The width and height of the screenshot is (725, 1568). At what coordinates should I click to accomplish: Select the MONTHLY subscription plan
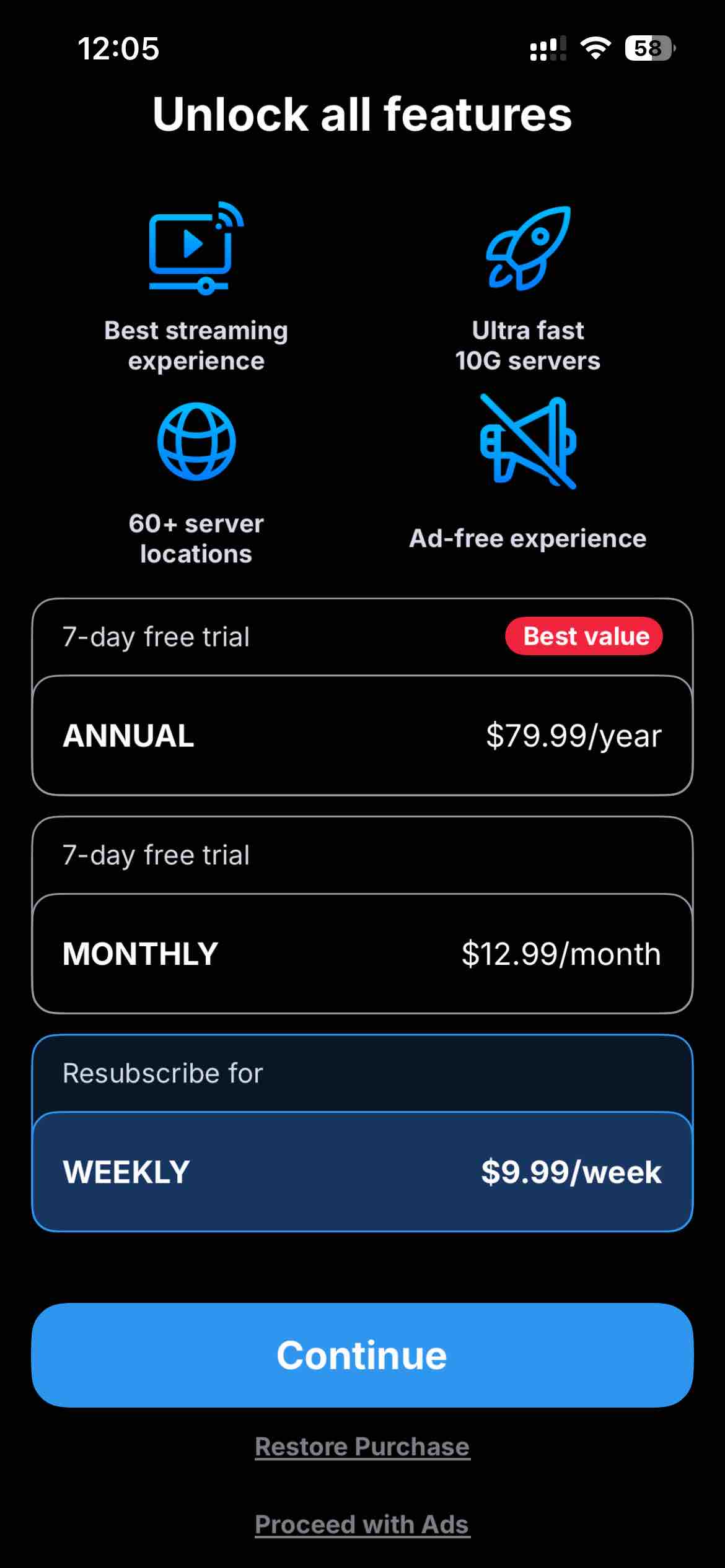point(362,953)
